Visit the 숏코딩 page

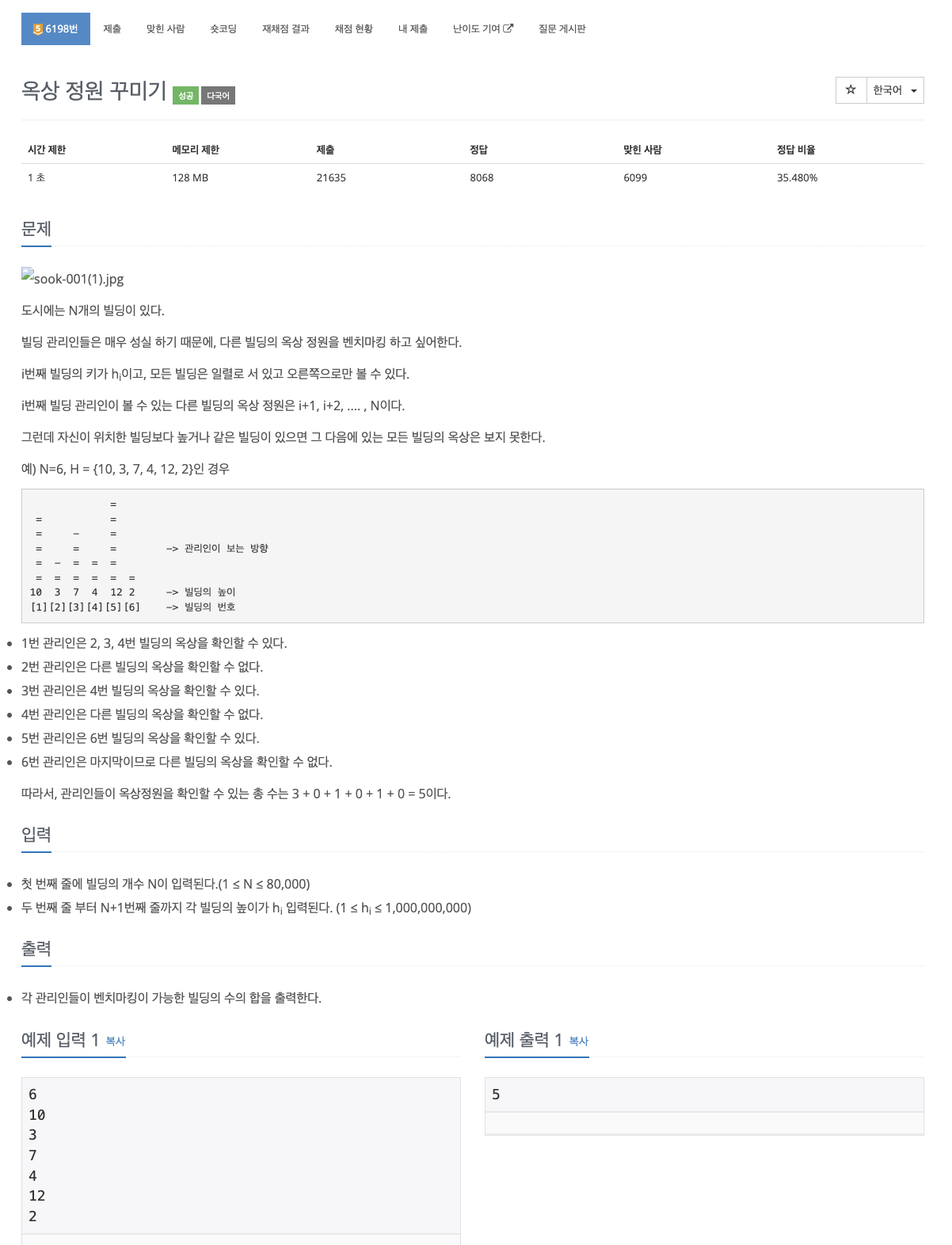223,29
